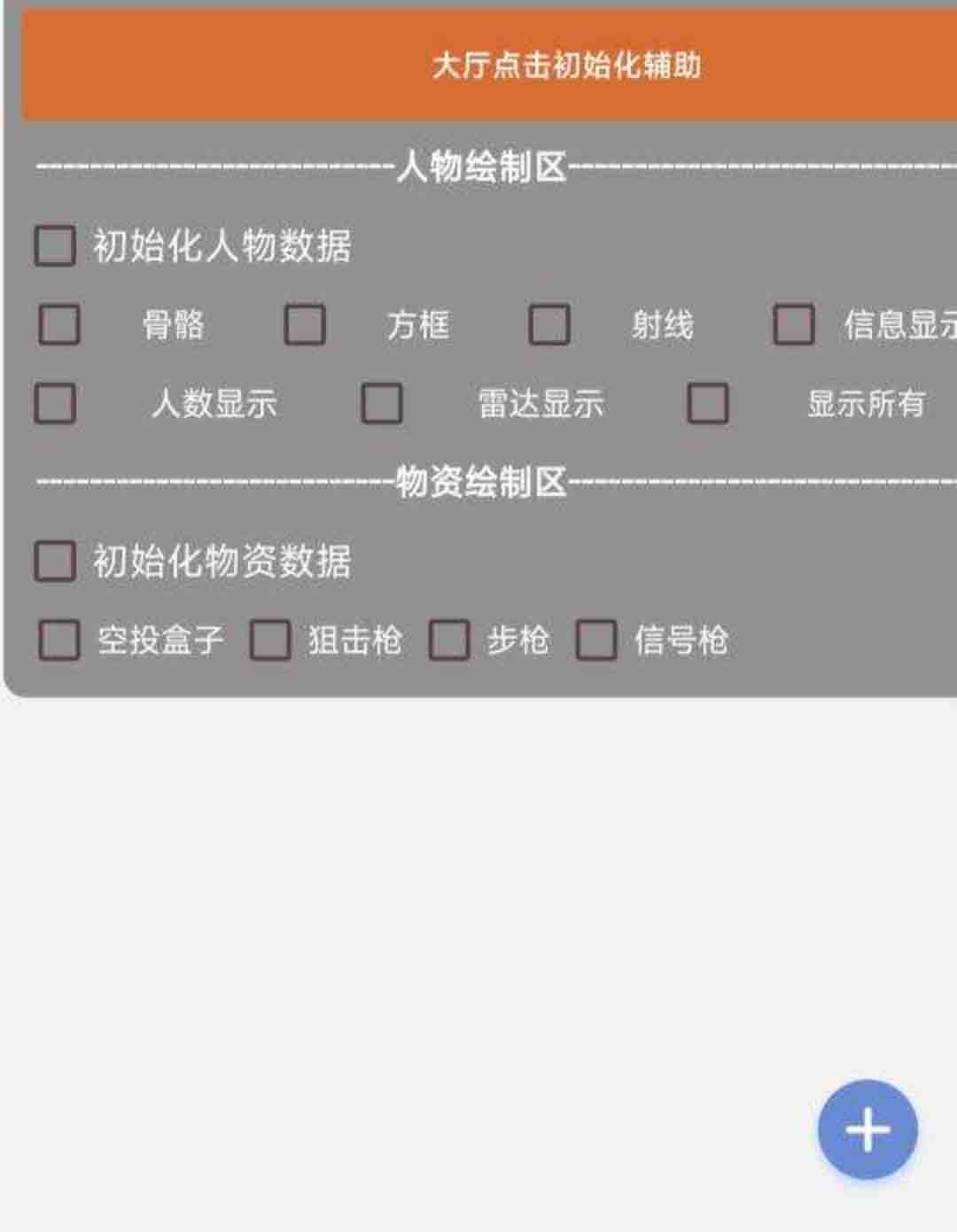Enable the 骨骼 checkbox
The image size is (957, 1232).
[x=59, y=324]
